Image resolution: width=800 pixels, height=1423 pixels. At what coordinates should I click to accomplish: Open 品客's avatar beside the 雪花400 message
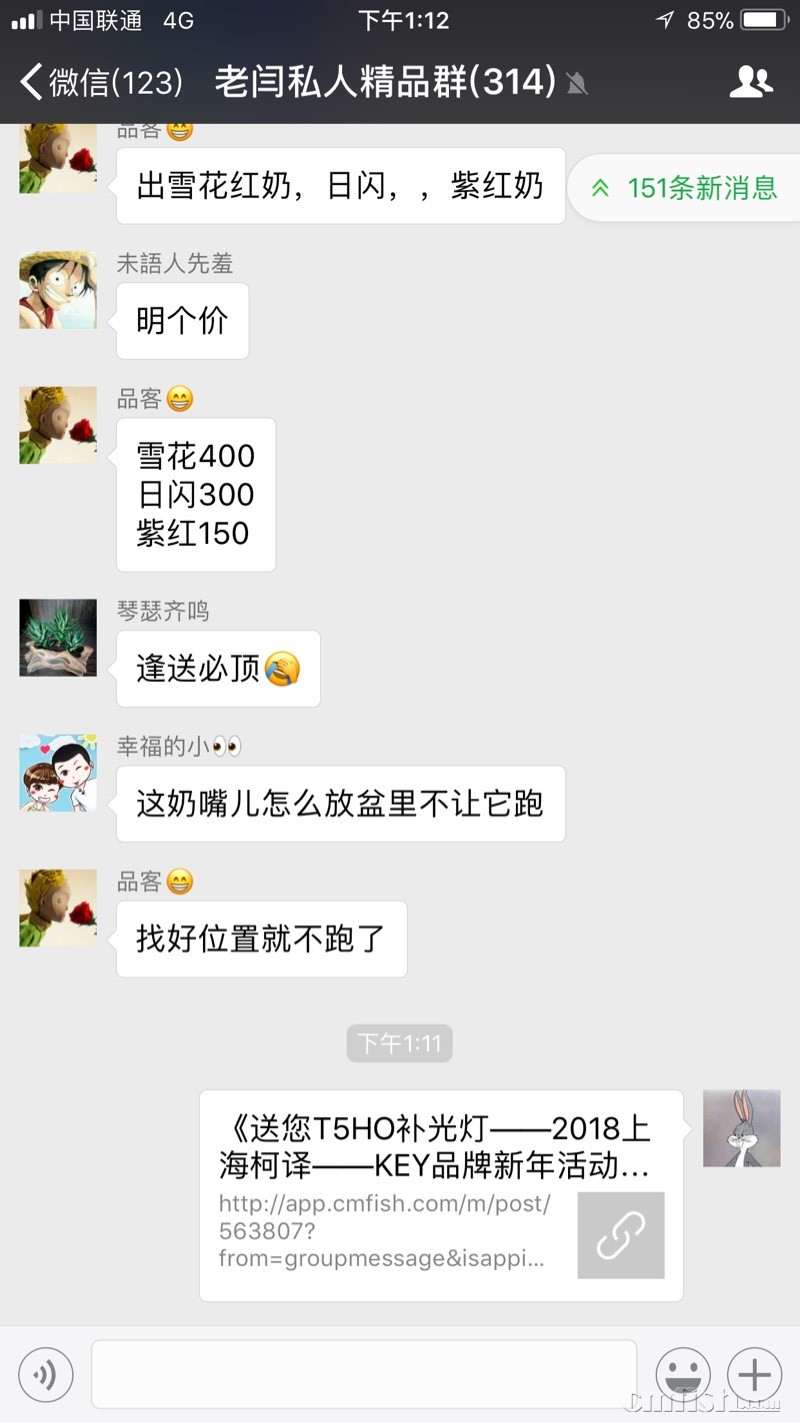click(58, 426)
